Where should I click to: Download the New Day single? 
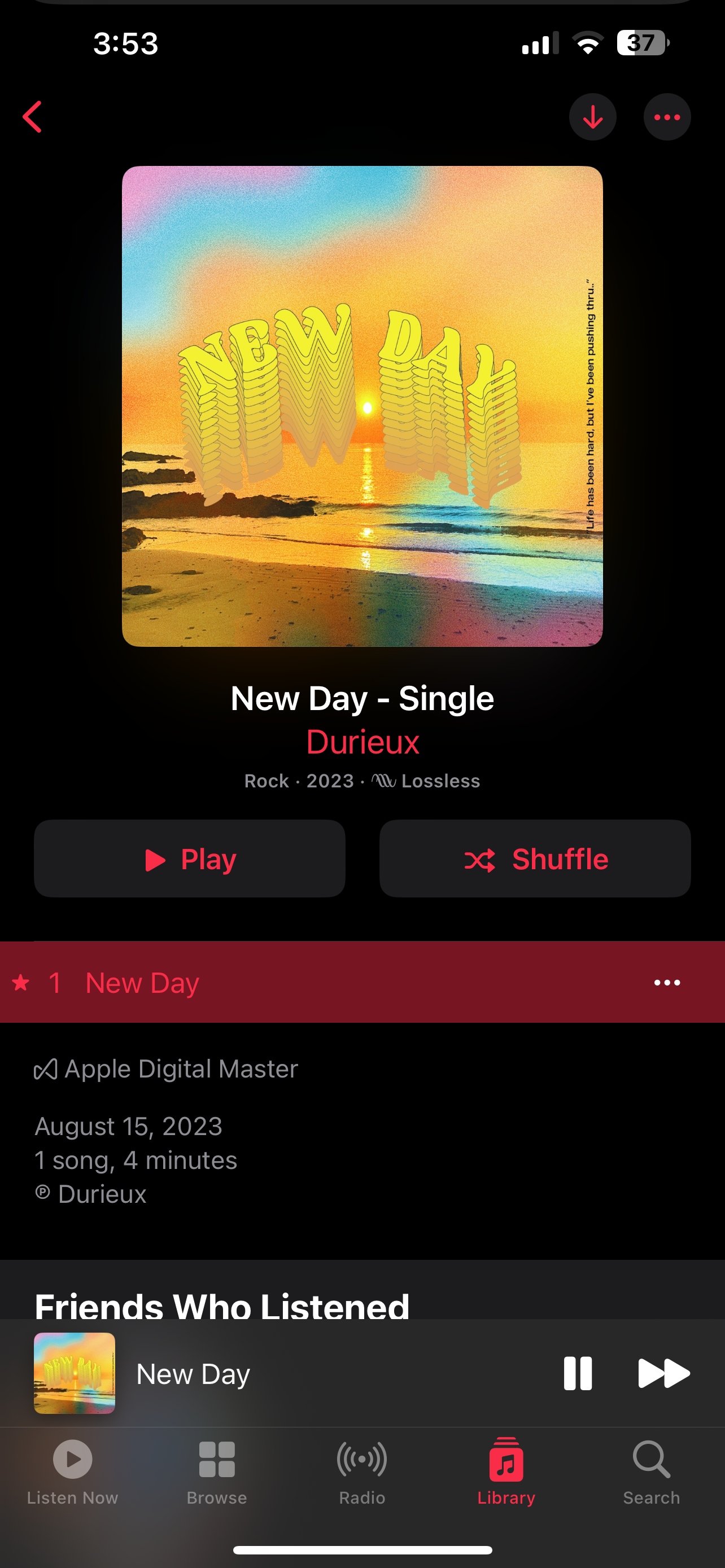tap(592, 117)
